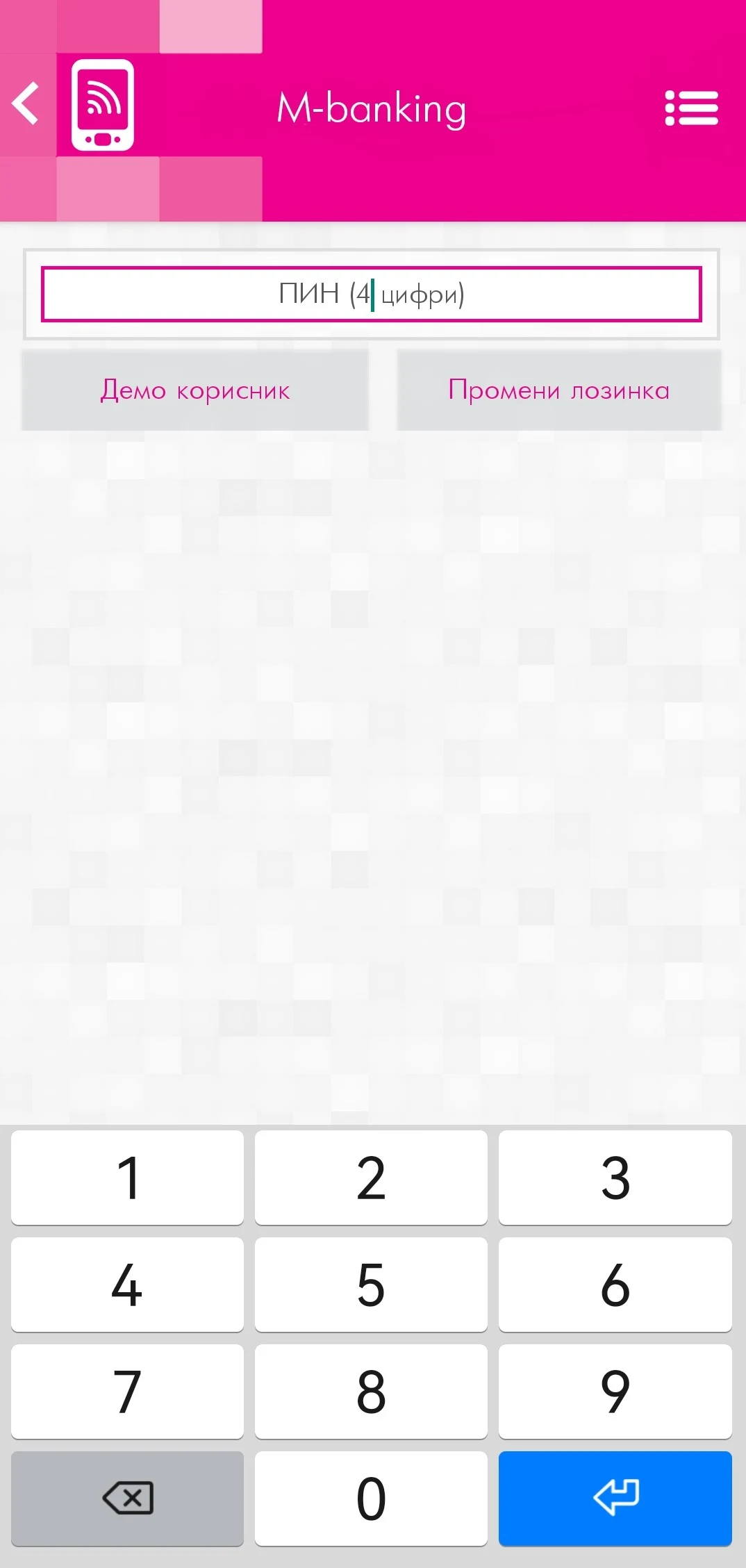The width and height of the screenshot is (746, 1568).
Task: Delete last digit with backspace key
Action: (128, 1499)
